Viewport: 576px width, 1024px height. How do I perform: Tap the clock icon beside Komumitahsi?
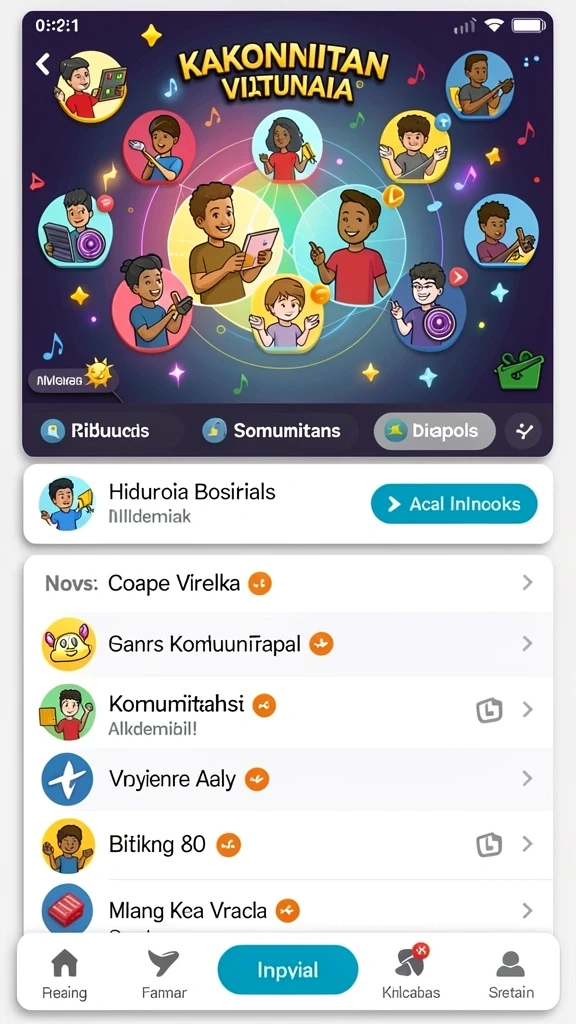coord(489,710)
